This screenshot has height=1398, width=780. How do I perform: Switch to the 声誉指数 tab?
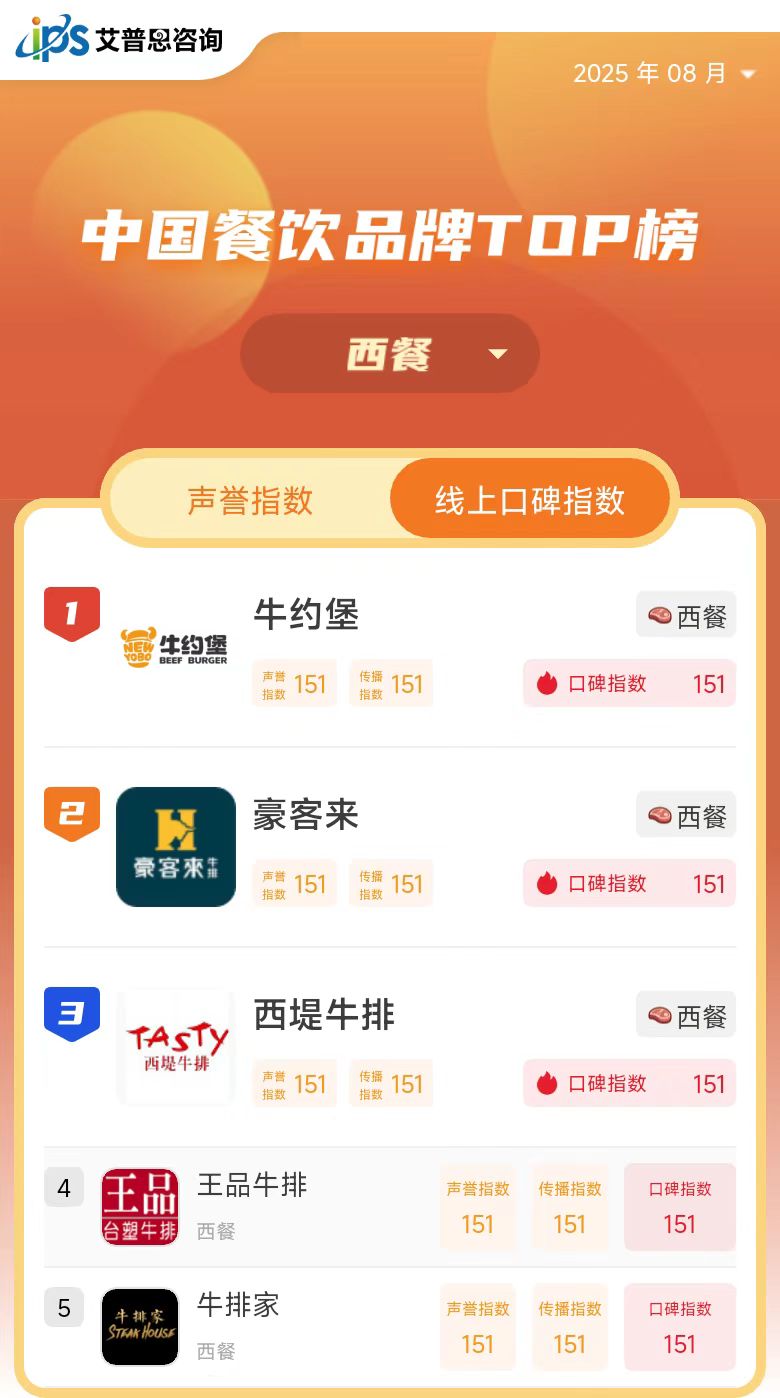tap(250, 500)
